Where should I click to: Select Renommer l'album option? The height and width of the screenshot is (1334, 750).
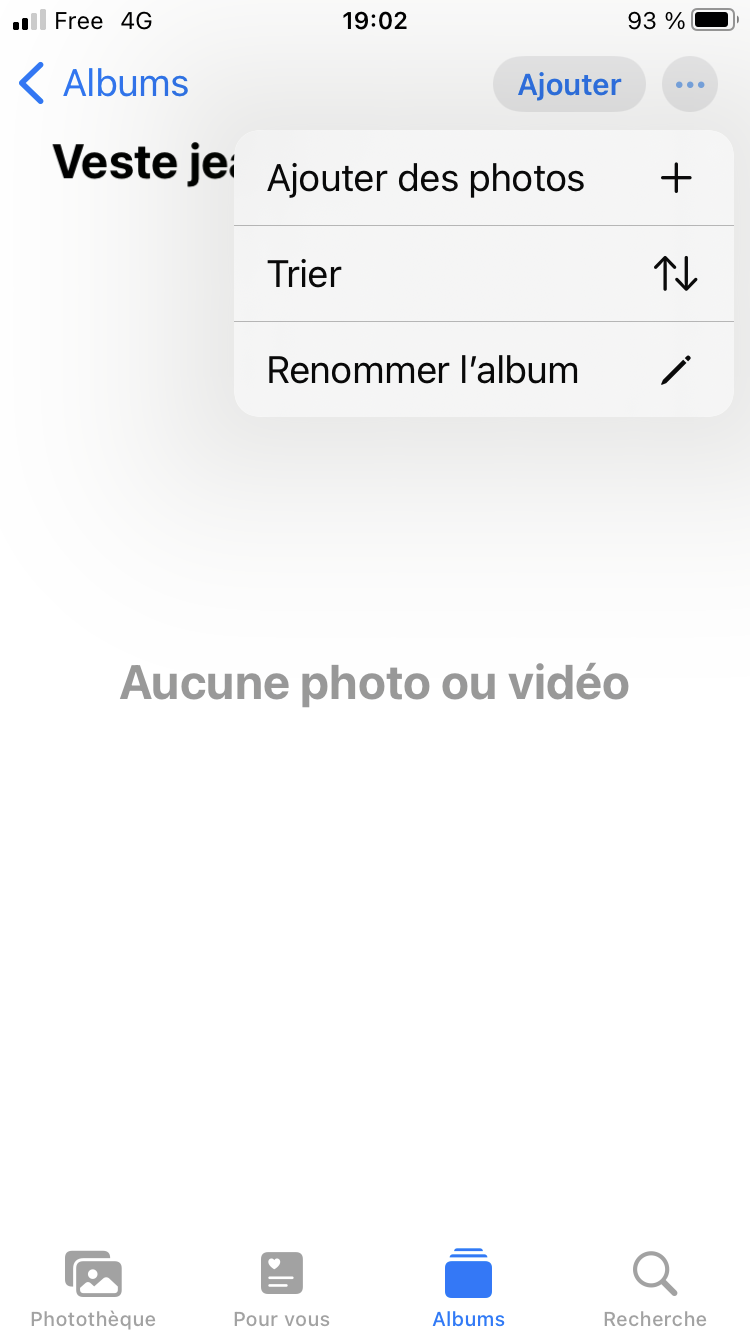pyautogui.click(x=483, y=370)
